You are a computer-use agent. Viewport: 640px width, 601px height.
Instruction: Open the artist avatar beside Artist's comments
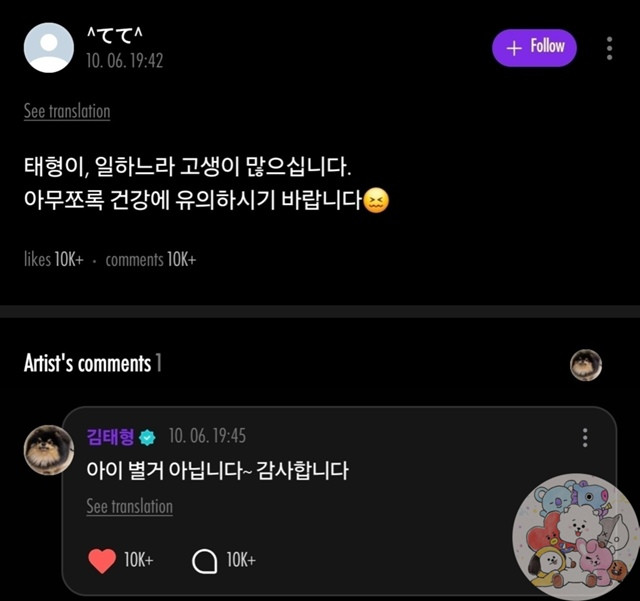click(585, 365)
